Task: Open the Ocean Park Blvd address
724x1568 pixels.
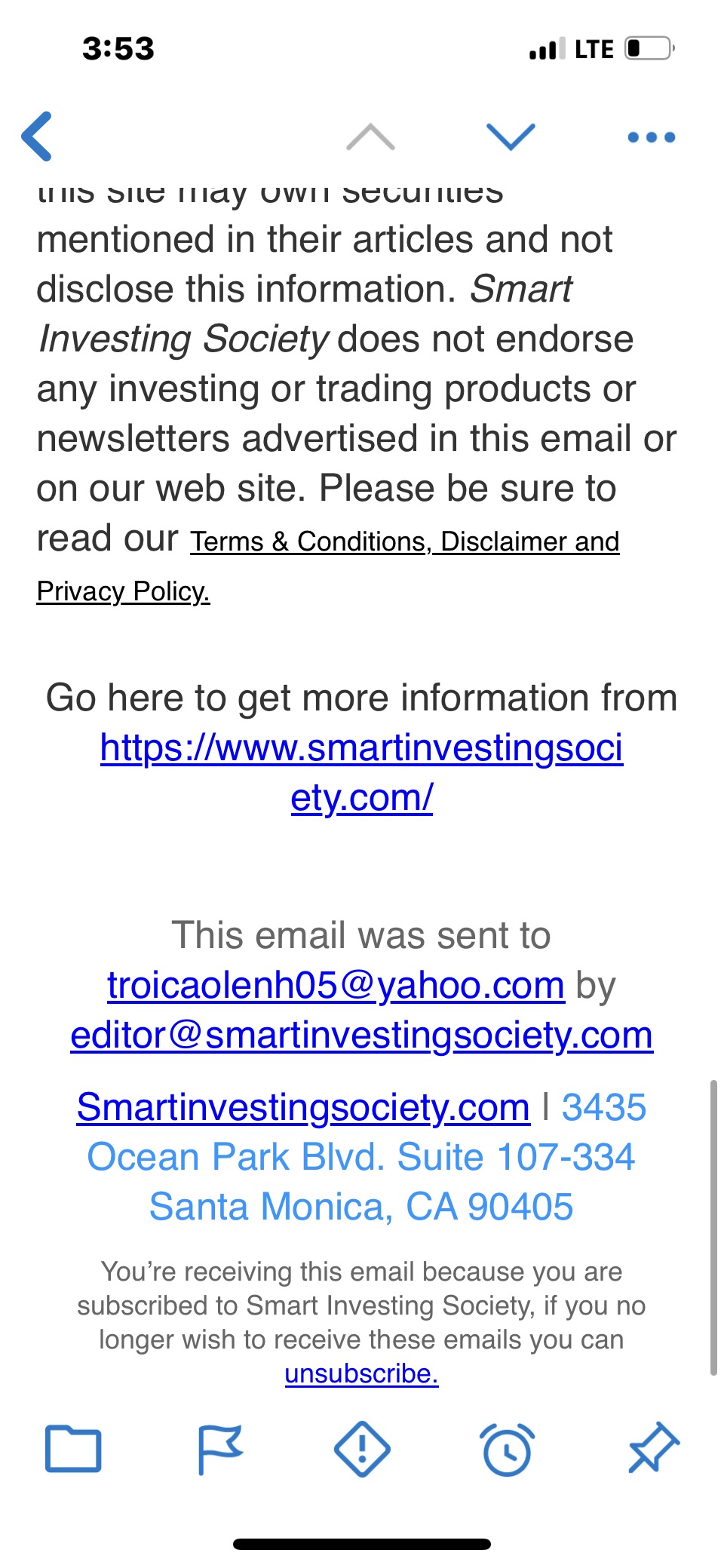Action: click(x=361, y=1158)
